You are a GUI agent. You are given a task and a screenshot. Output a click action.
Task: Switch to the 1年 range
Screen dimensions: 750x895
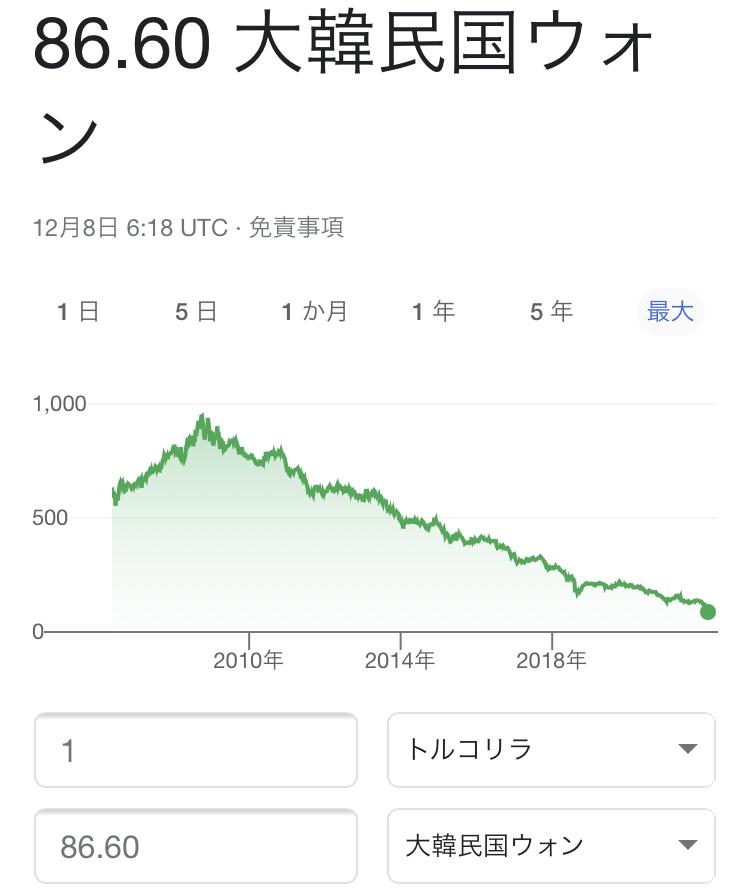tap(433, 312)
